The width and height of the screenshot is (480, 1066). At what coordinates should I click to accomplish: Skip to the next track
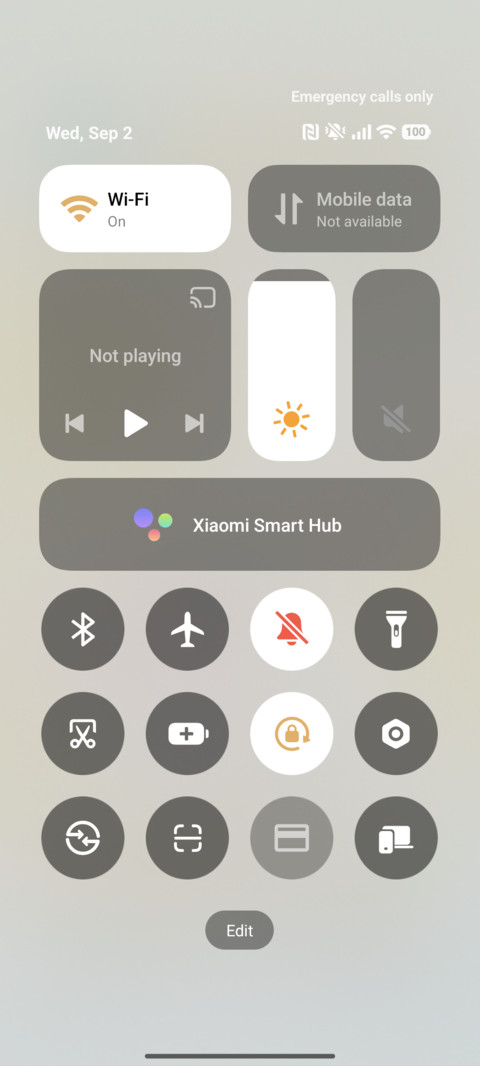point(194,424)
